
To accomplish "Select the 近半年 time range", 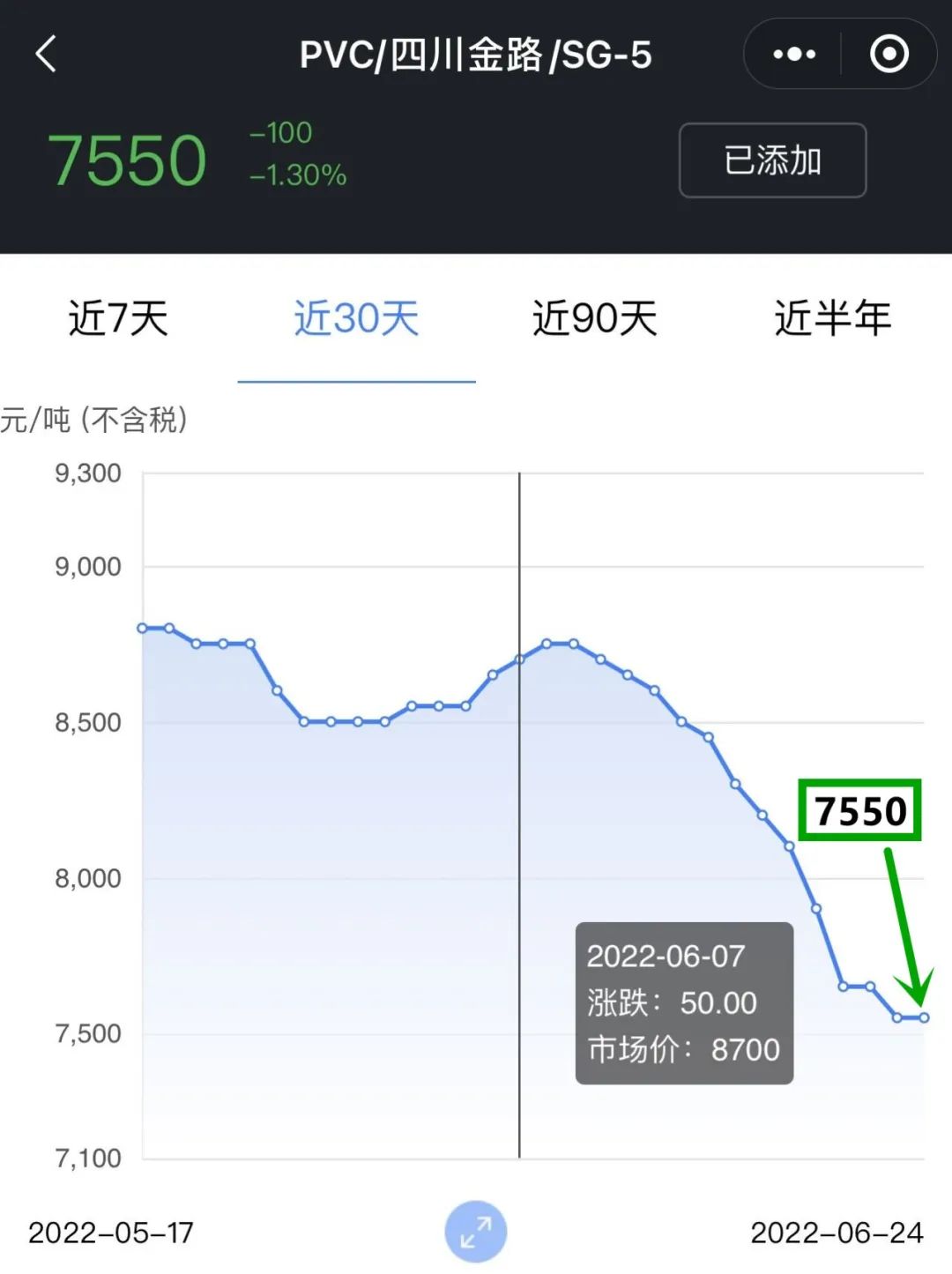I will 834,319.
